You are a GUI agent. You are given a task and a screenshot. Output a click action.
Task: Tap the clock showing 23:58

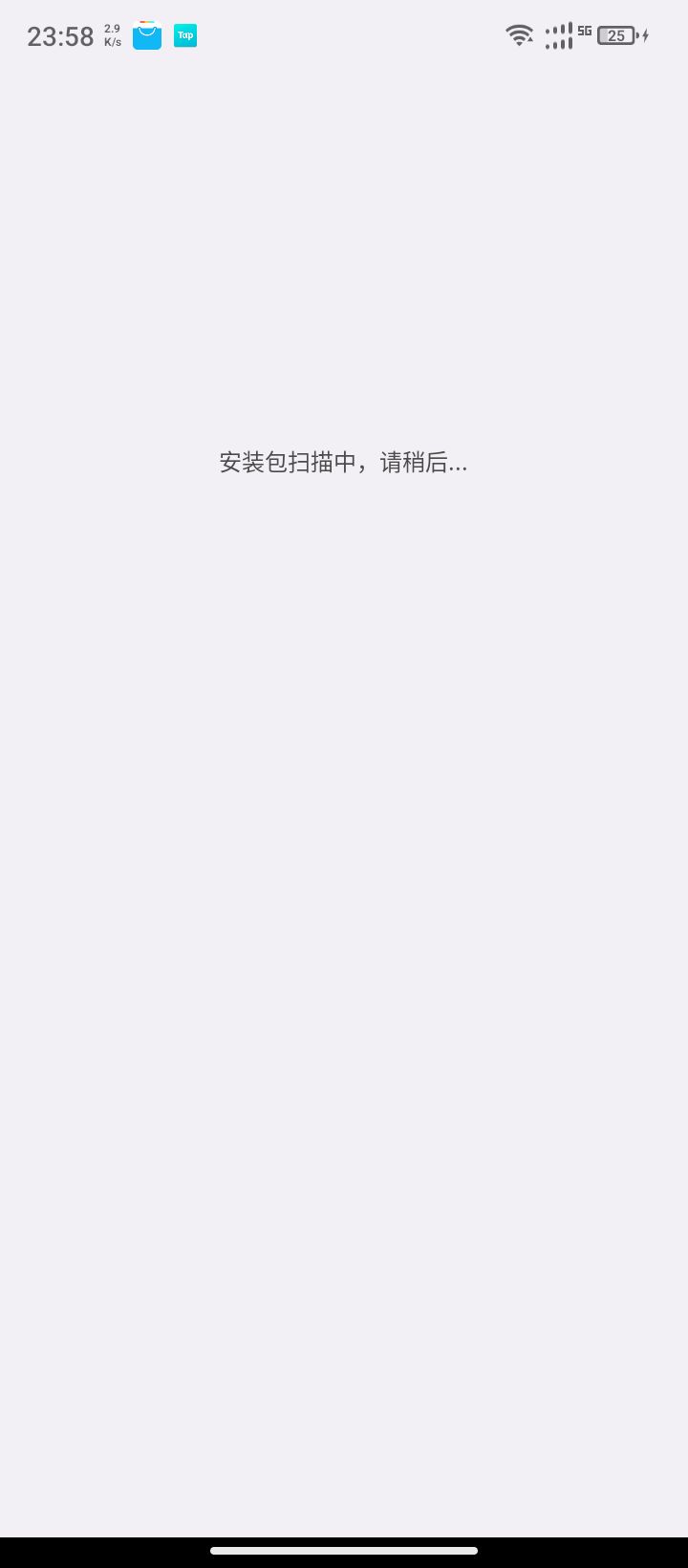(x=60, y=35)
